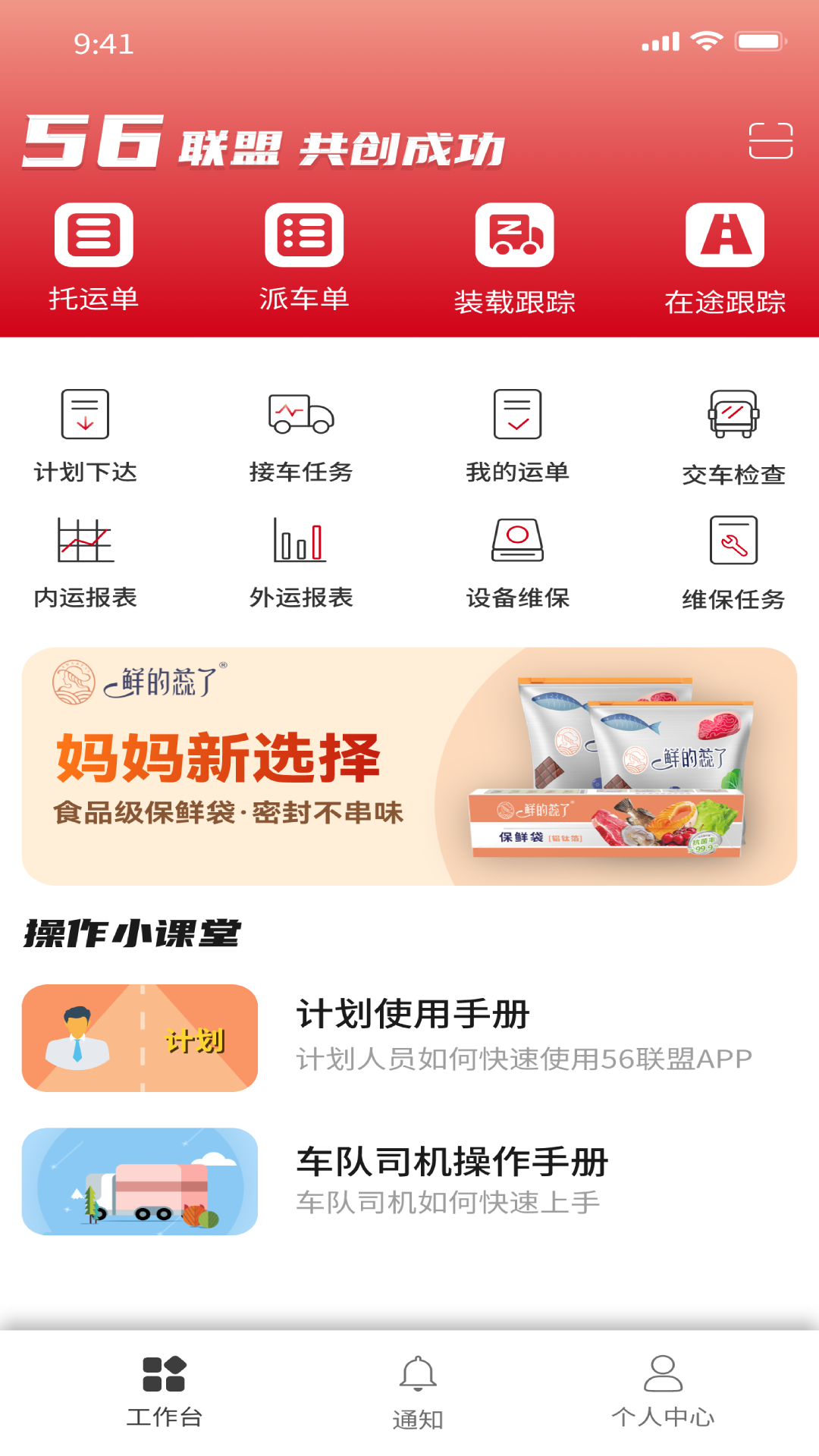This screenshot has width=819, height=1456.
Task: Tap the 妈妈新选择 promo banner
Action: pos(409,766)
